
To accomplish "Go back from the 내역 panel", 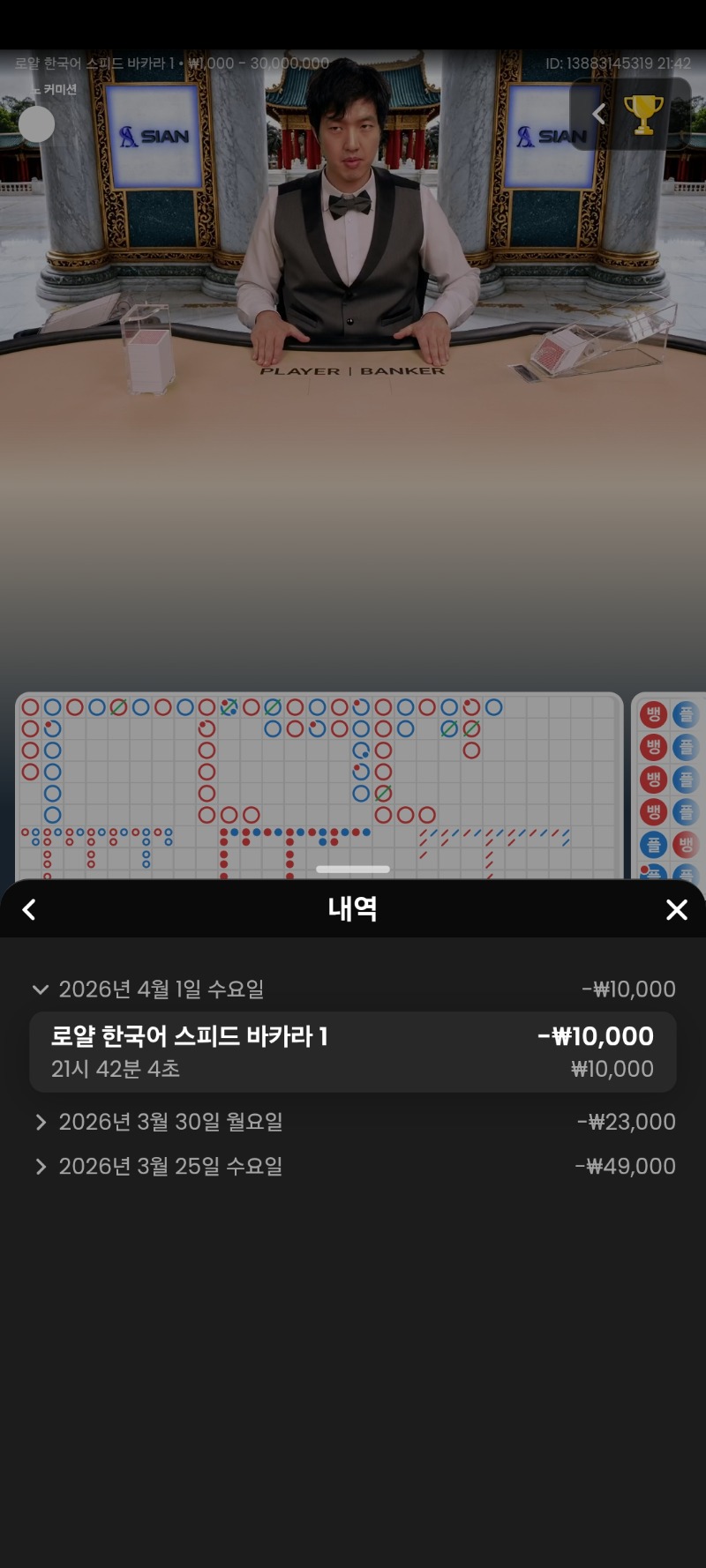I will click(x=29, y=909).
